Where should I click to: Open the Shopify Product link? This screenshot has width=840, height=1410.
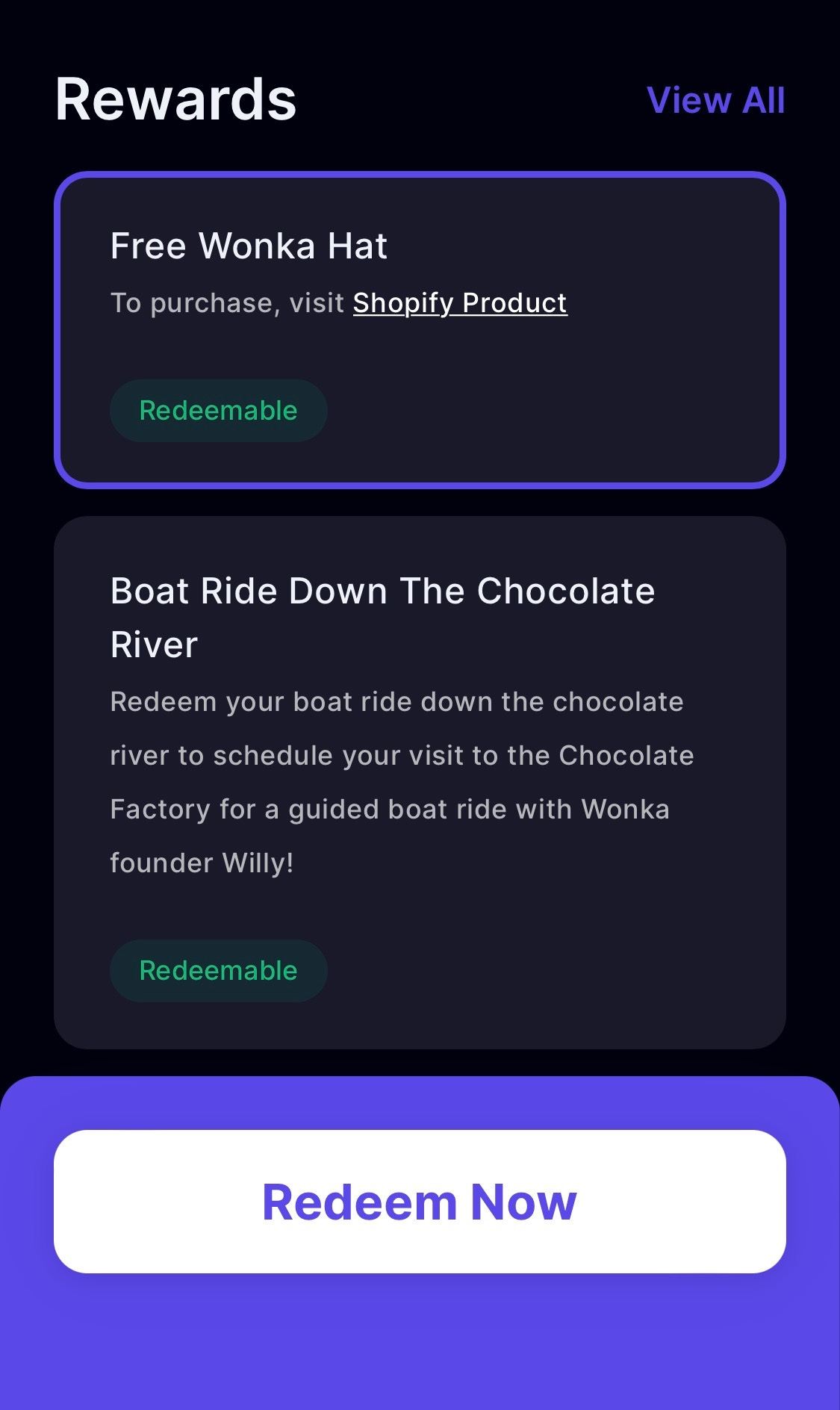click(460, 303)
